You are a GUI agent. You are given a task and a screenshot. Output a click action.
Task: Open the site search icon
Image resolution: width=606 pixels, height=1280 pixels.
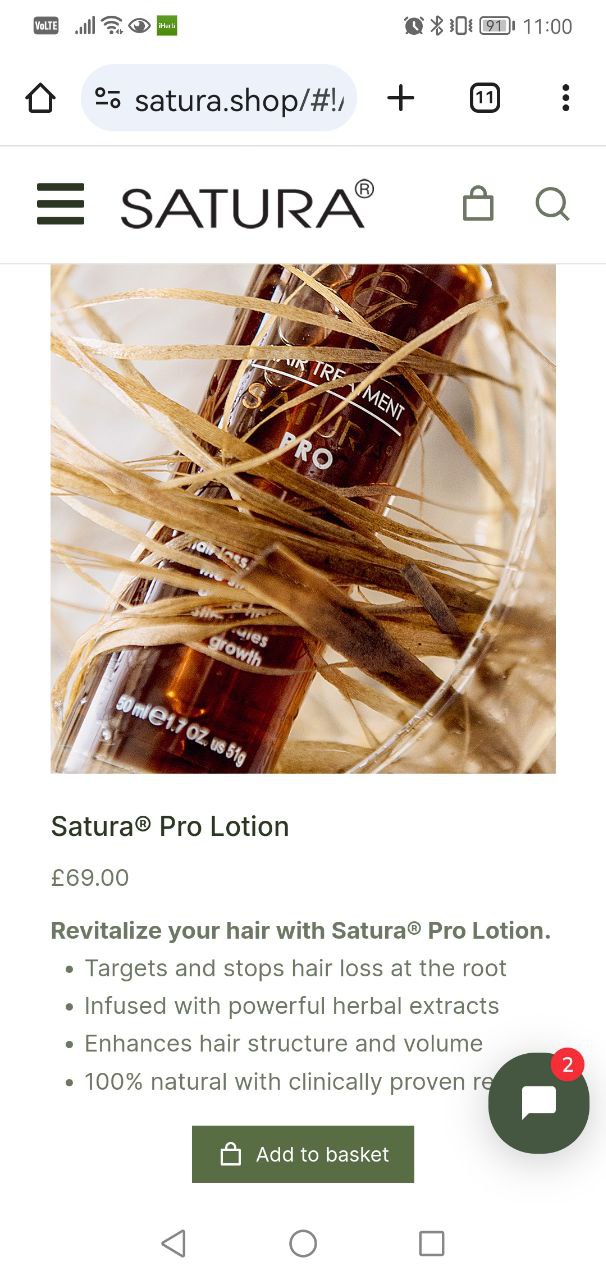[552, 204]
